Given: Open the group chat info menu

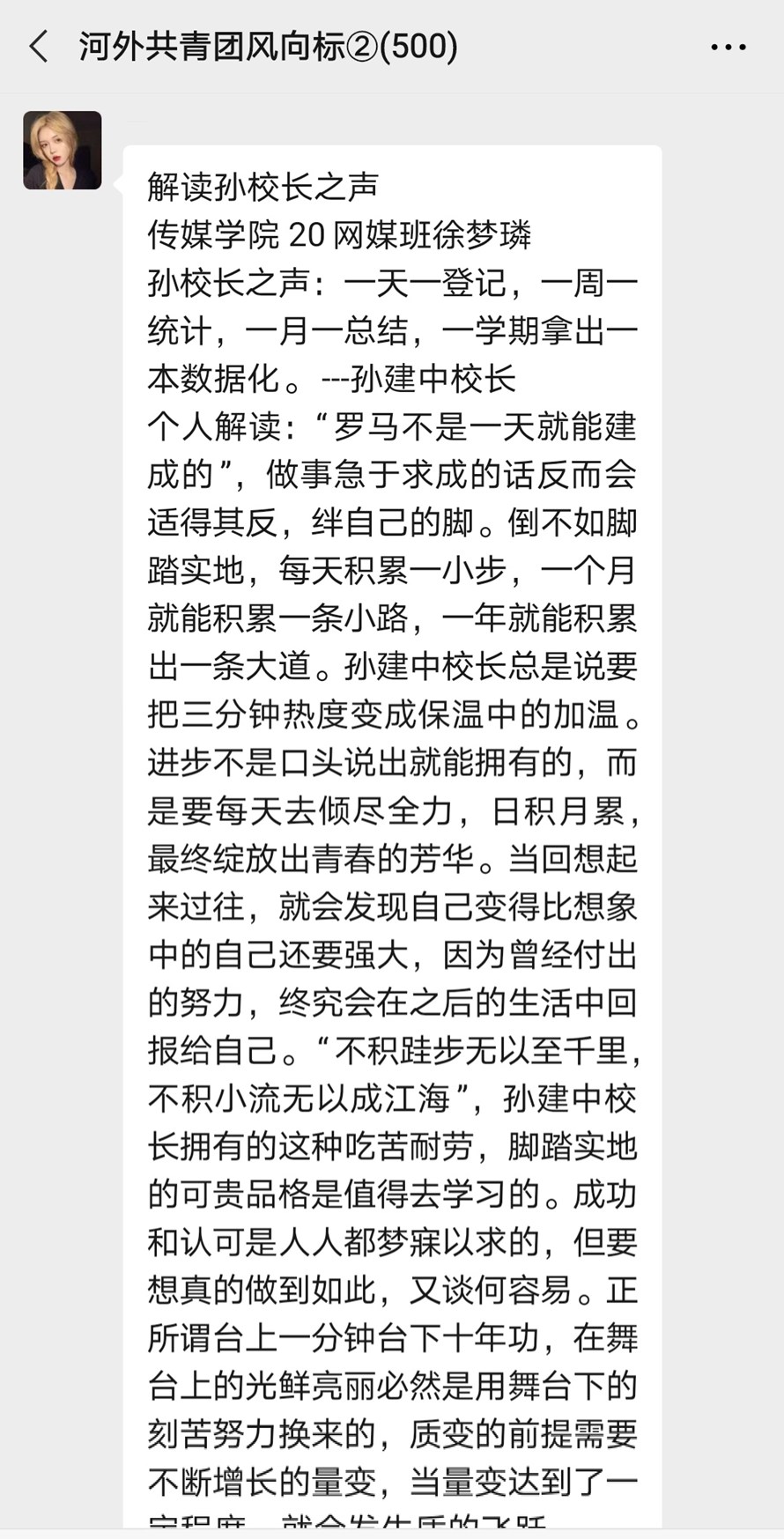Looking at the screenshot, I should (x=728, y=48).
